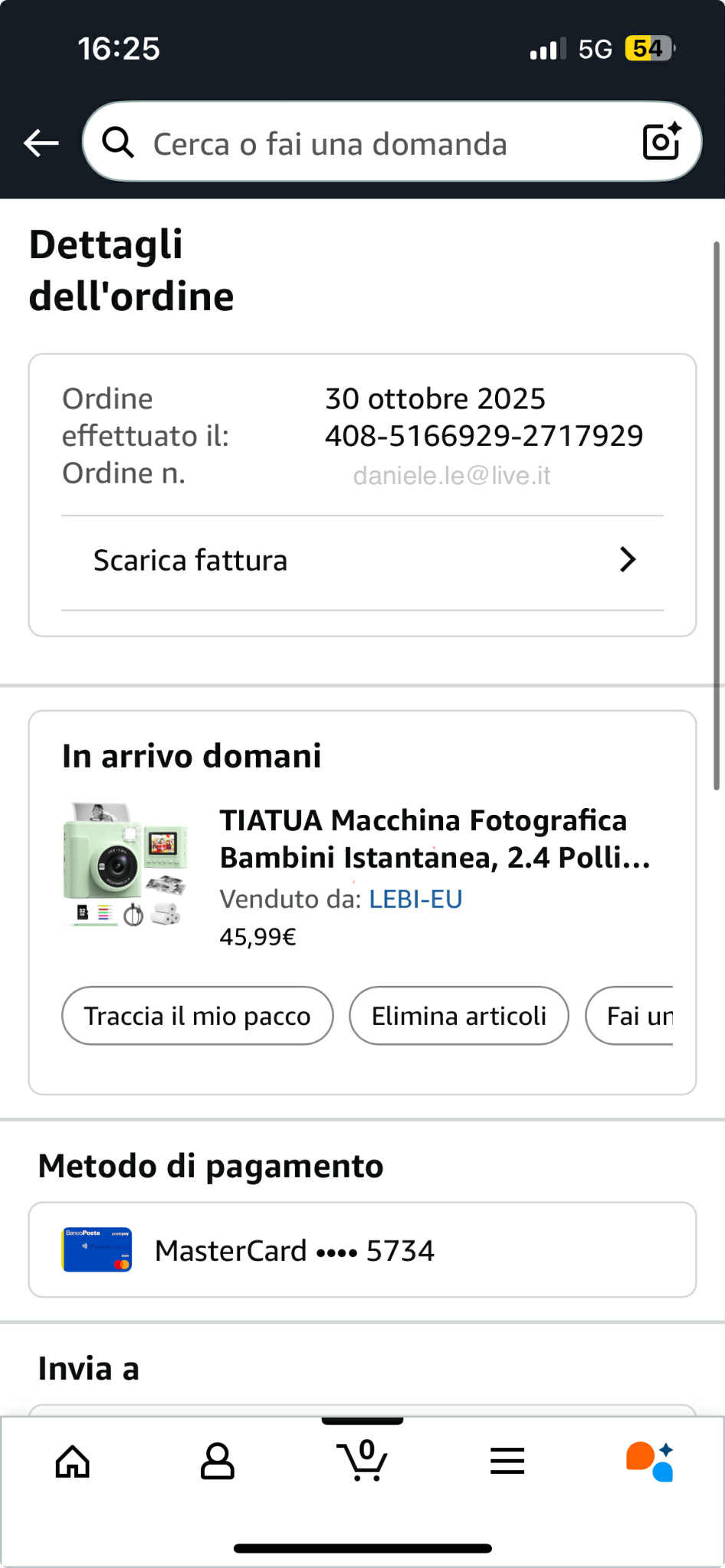The width and height of the screenshot is (725, 1568).
Task: Open the Scarica fattura row
Action: 362,561
